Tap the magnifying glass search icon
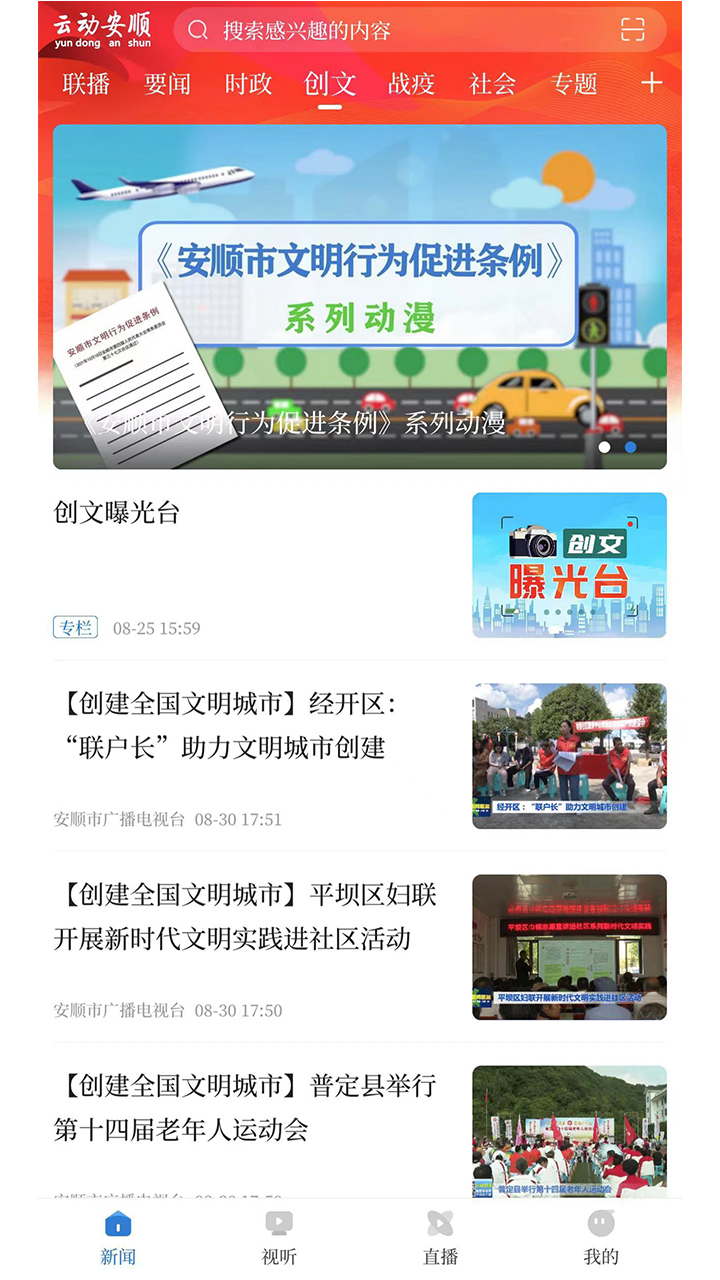 (196, 31)
